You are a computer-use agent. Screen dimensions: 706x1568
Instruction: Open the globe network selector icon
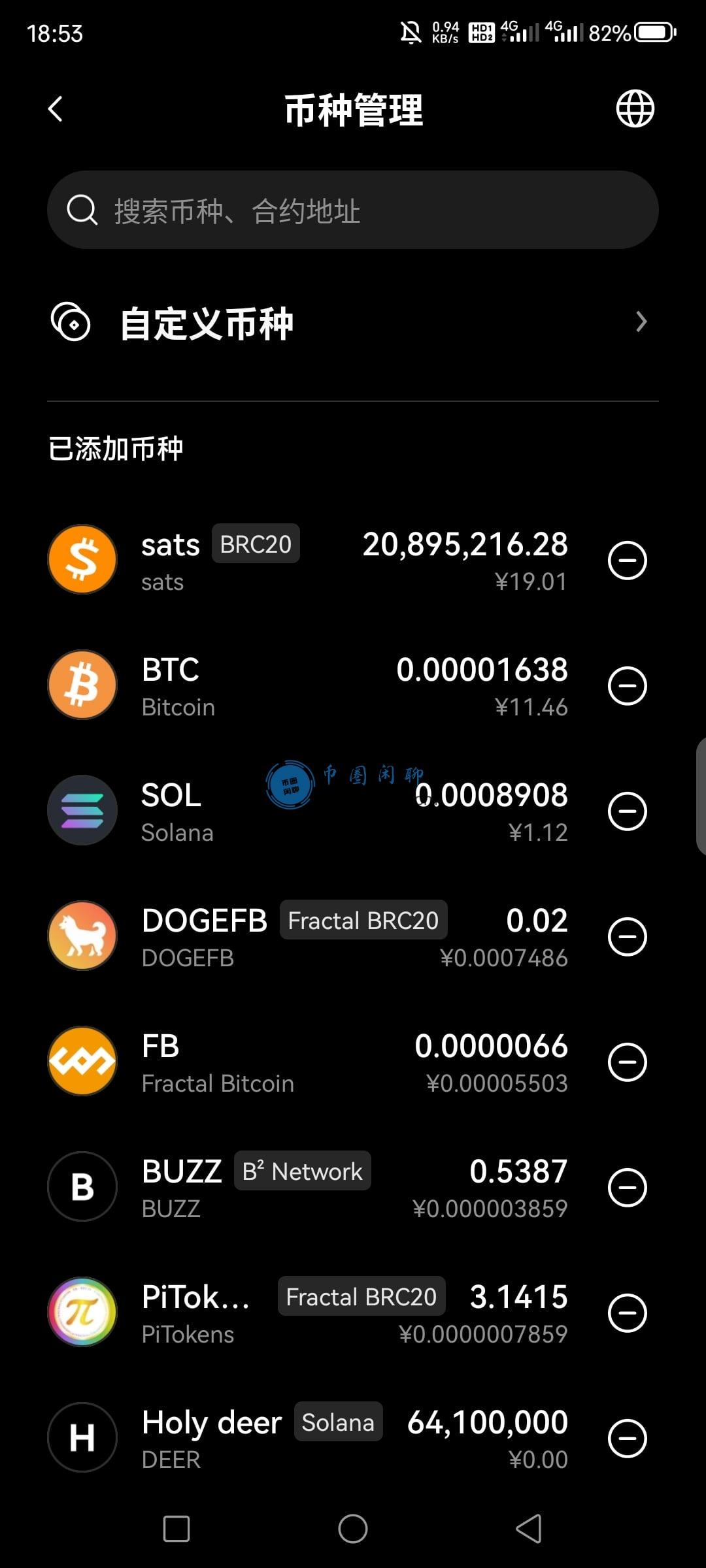click(x=635, y=108)
